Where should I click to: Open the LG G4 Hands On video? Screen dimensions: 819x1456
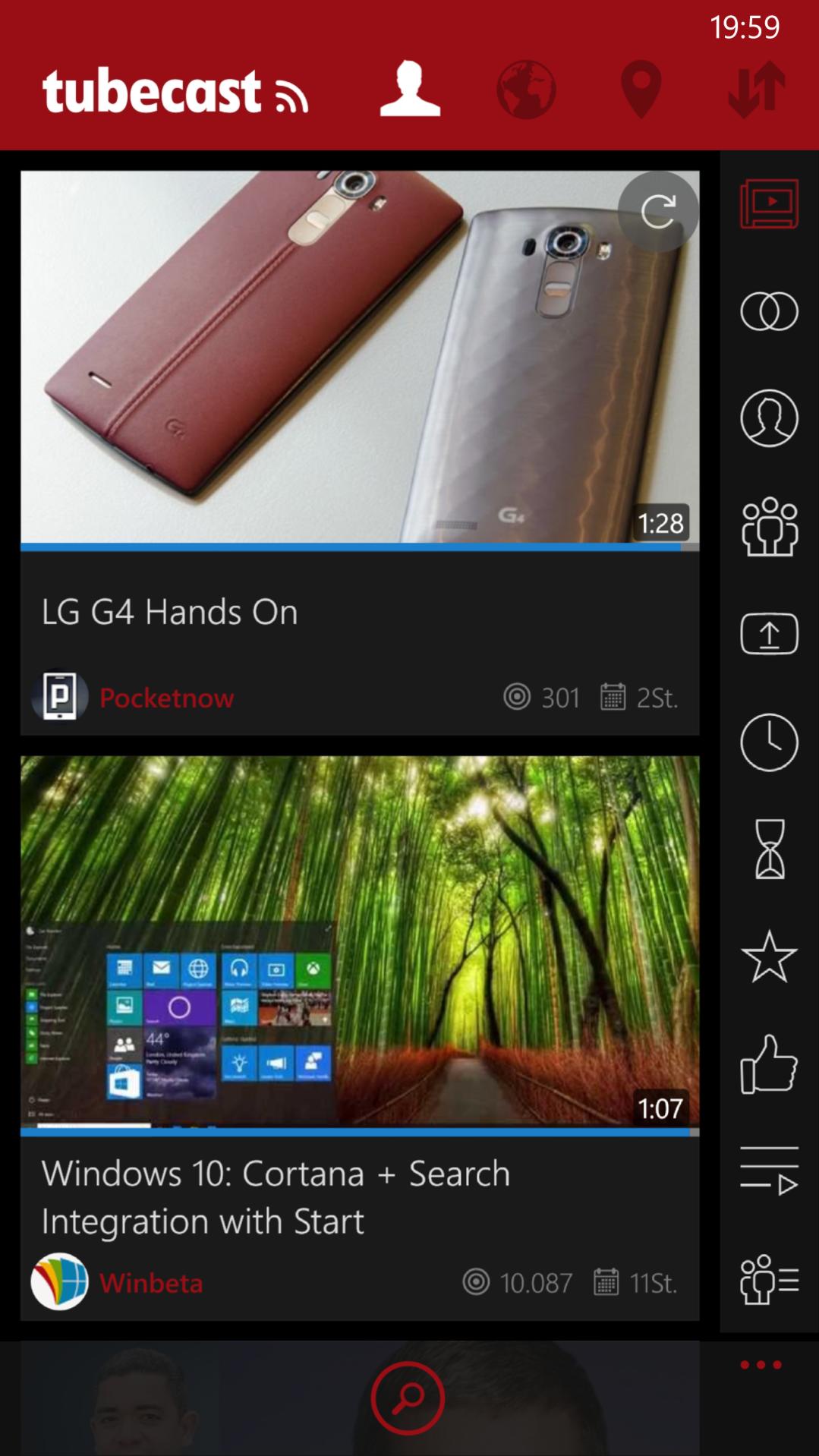[x=359, y=357]
